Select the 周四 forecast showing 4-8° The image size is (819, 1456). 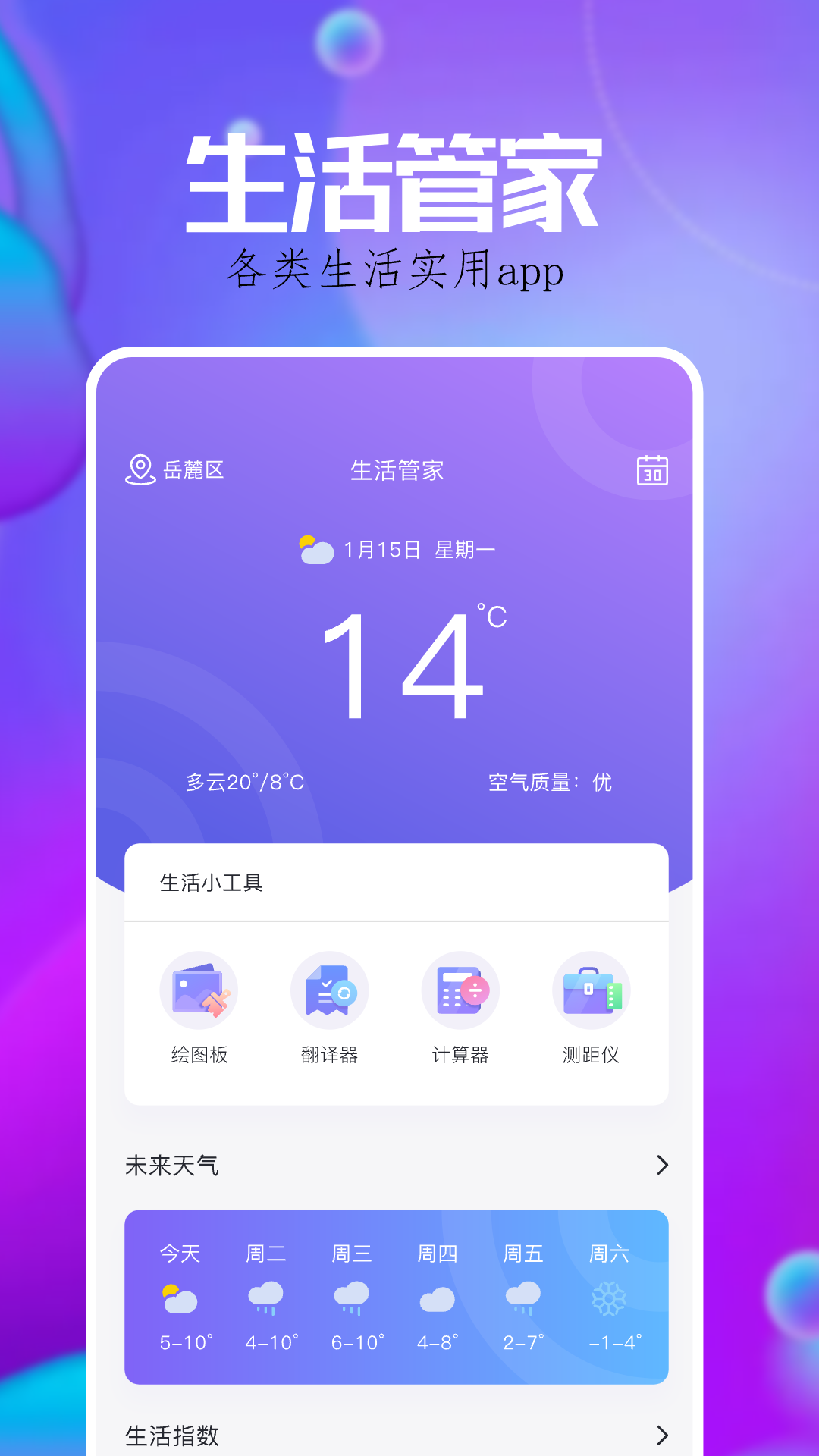tap(437, 1298)
